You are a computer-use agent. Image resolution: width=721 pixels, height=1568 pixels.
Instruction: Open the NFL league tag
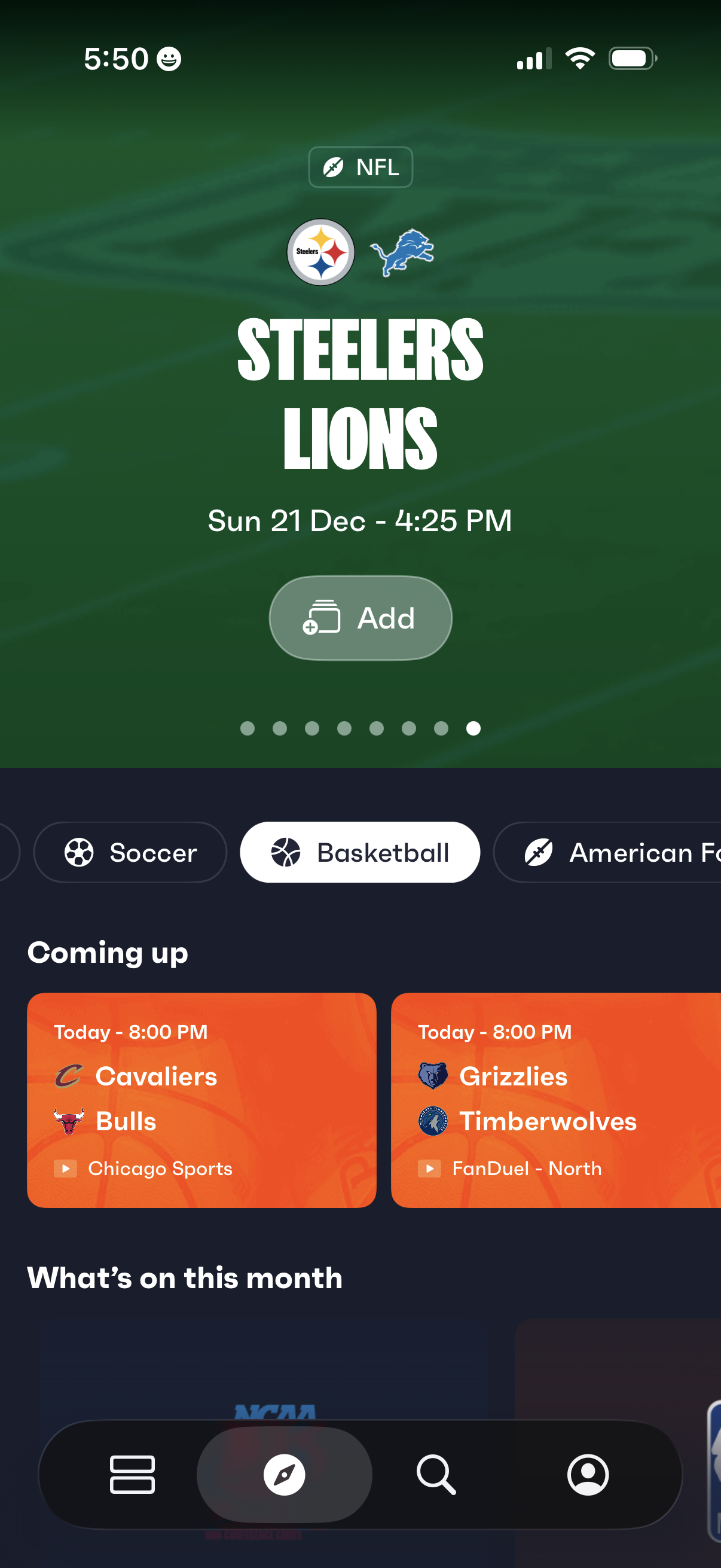(360, 167)
